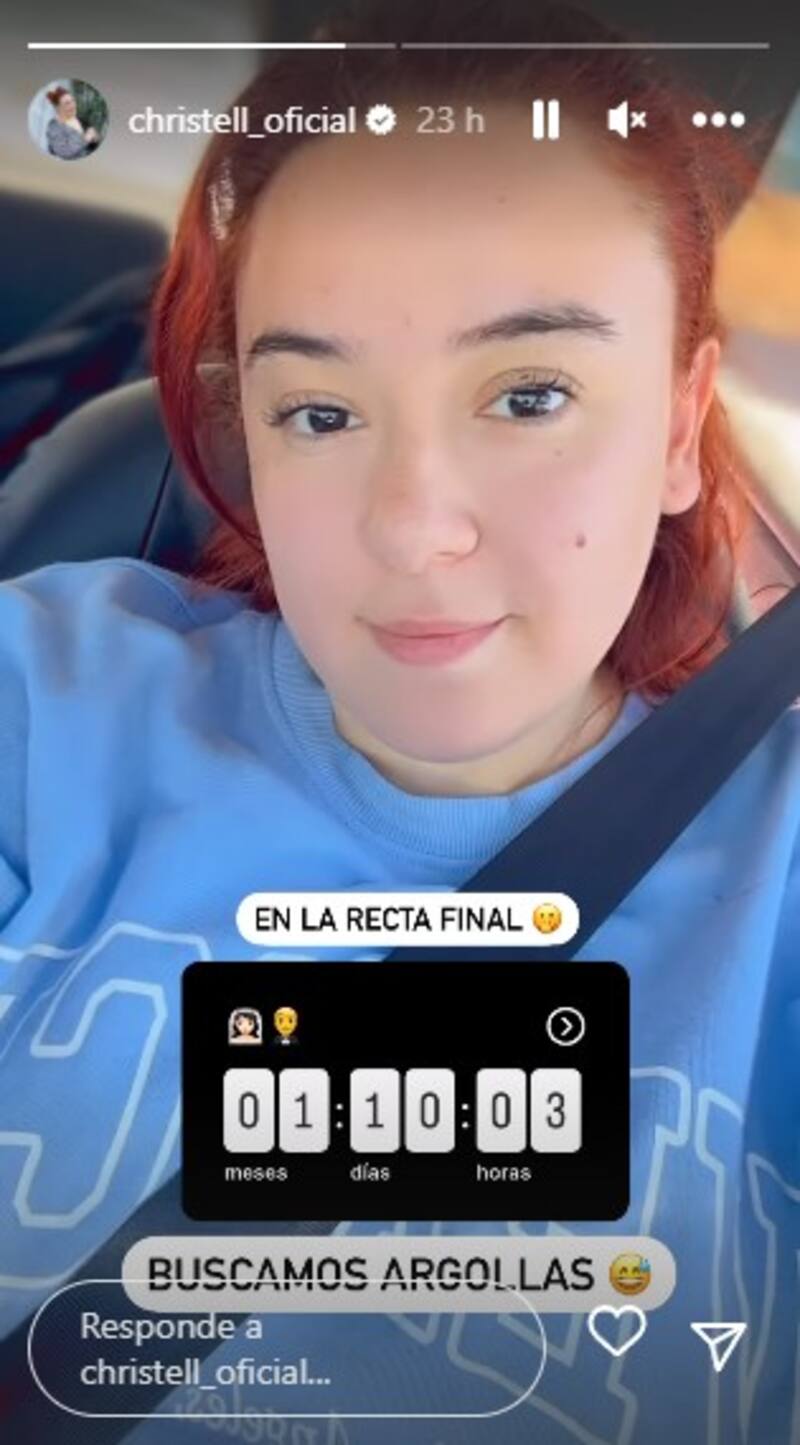Open the three-dot more options menu
Screen dimensions: 800x1445
point(718,121)
